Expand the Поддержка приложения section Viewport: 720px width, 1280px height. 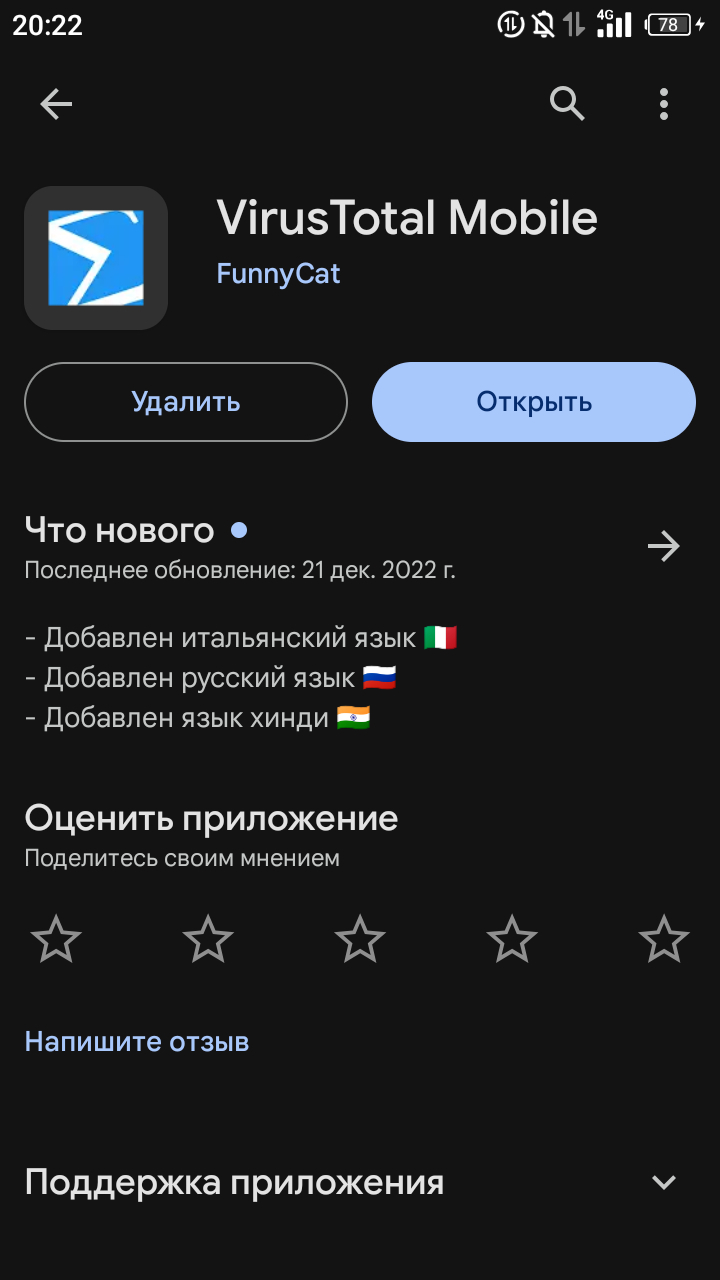(x=664, y=1183)
